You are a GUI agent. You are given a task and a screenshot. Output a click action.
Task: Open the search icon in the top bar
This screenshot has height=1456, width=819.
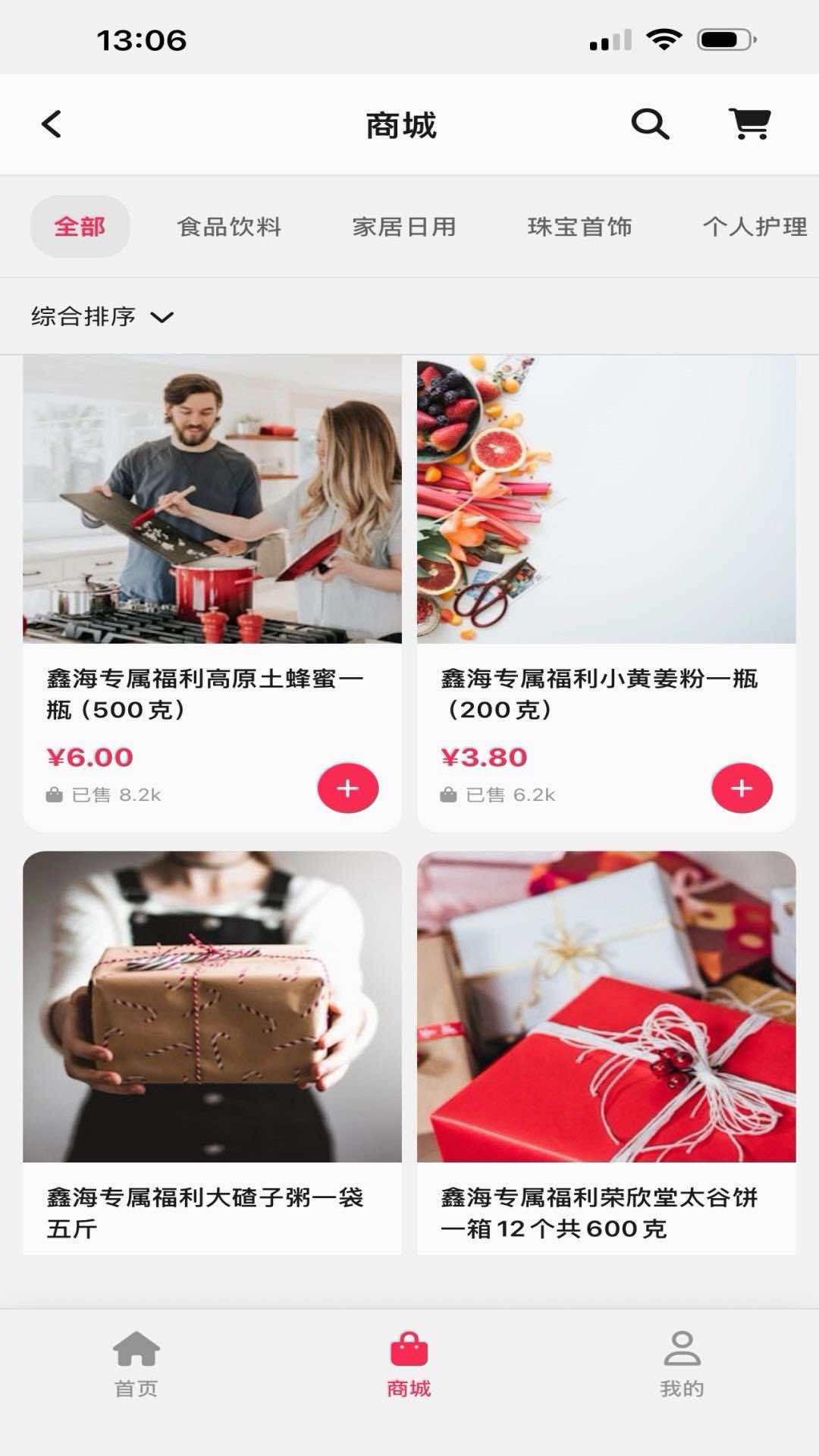650,124
